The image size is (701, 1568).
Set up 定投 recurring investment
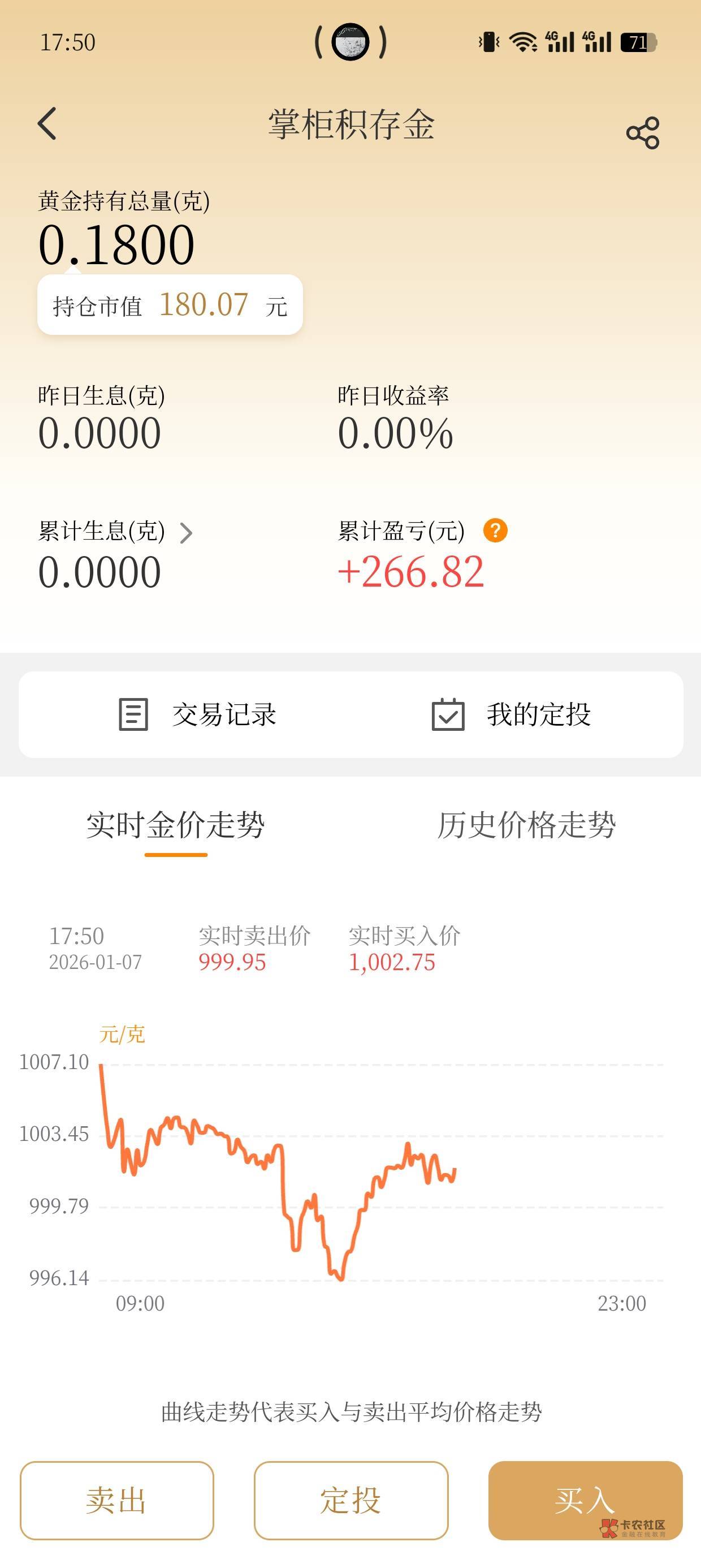pos(351,1500)
